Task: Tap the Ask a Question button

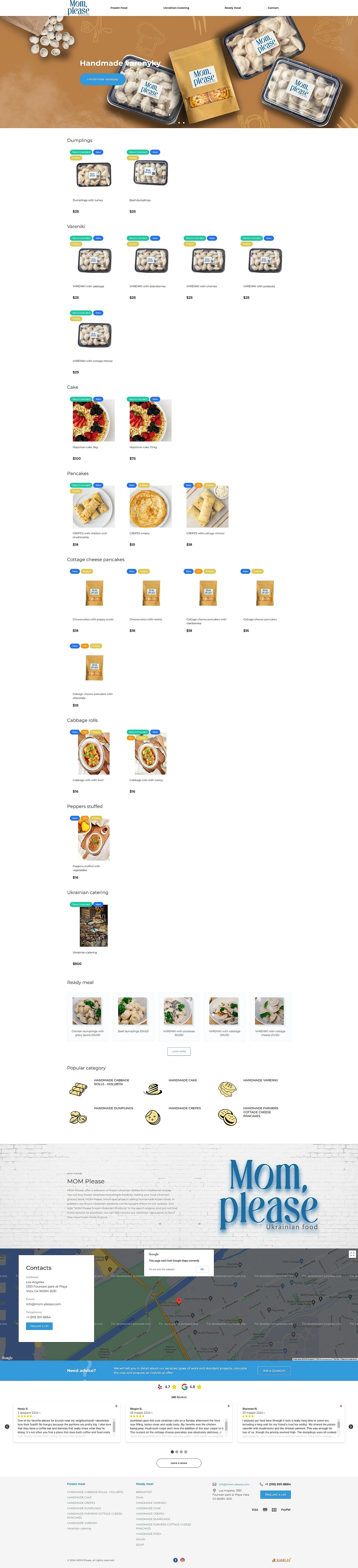Action: [274, 1371]
